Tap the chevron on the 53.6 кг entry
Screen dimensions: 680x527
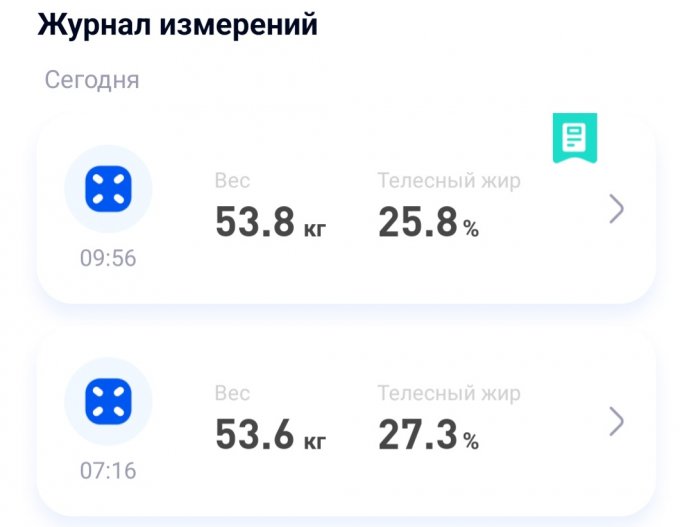pyautogui.click(x=617, y=422)
